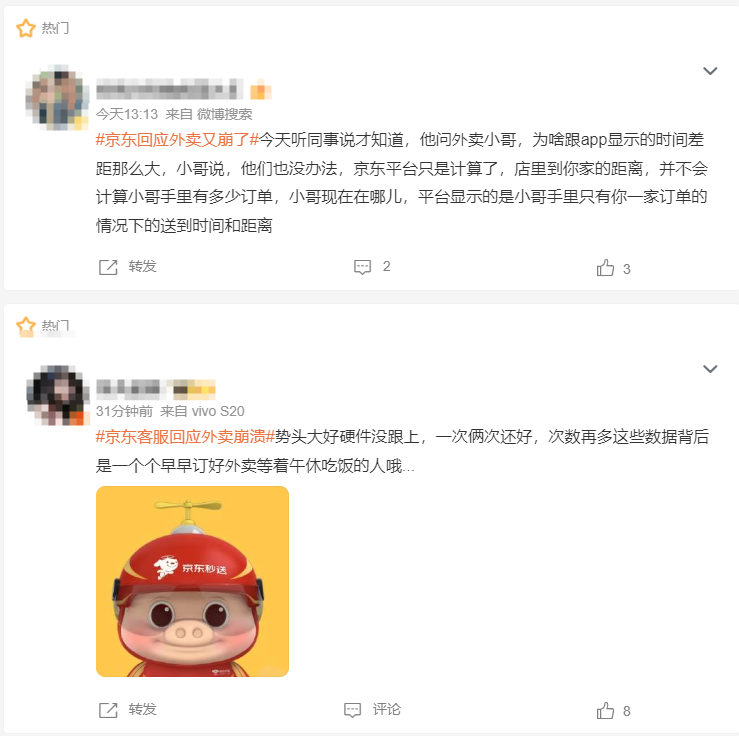Screen dimensions: 739x736
Task: Tap the 微博搜索 source link
Action: click(x=225, y=114)
